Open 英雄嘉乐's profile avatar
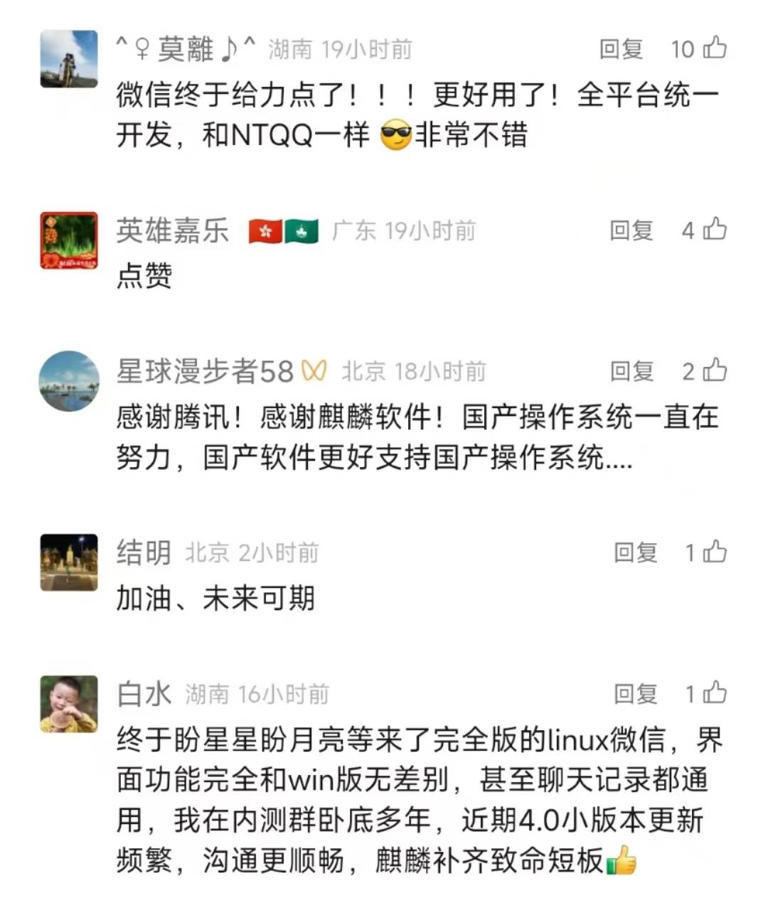The image size is (768, 910). click(69, 241)
